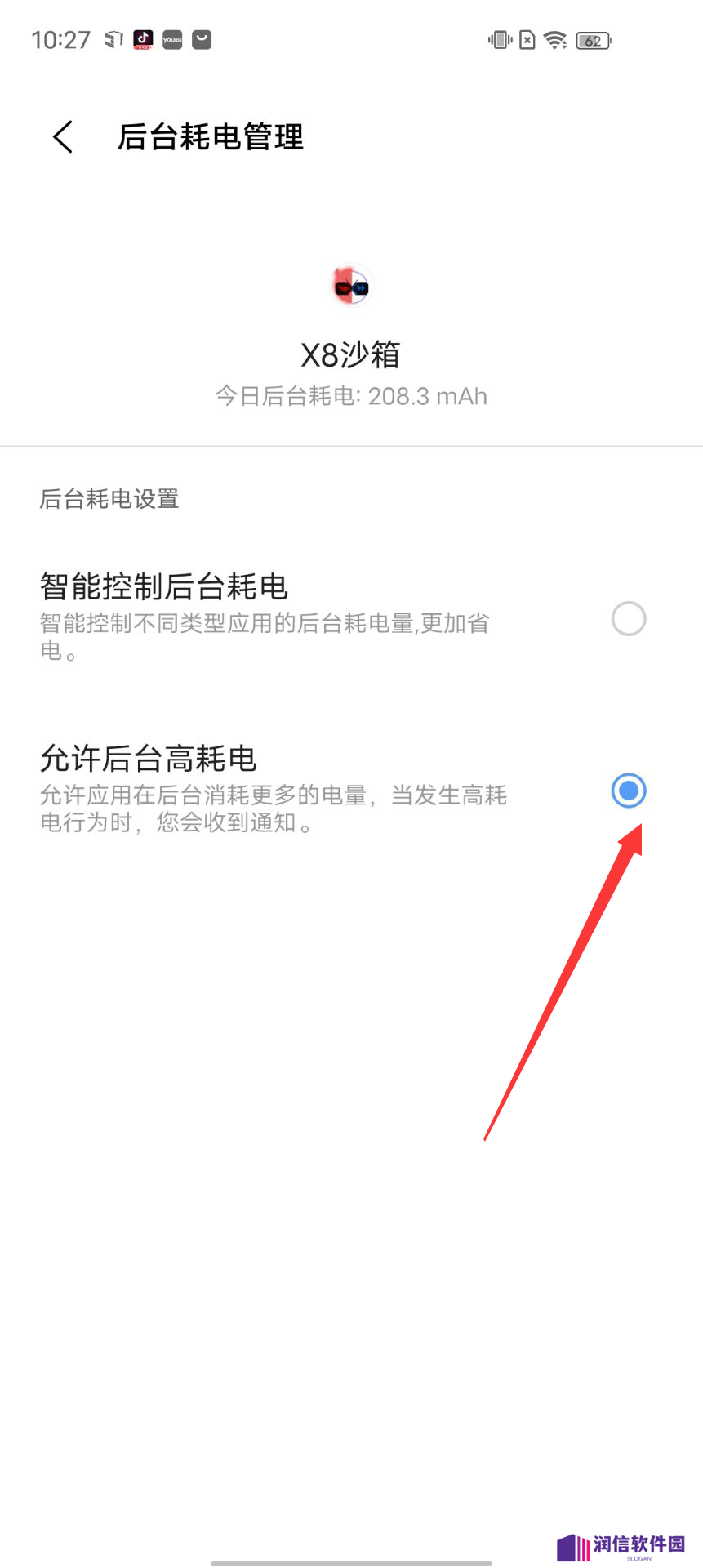
Task: Go back from 后台耗电管理 page
Action: (x=64, y=136)
